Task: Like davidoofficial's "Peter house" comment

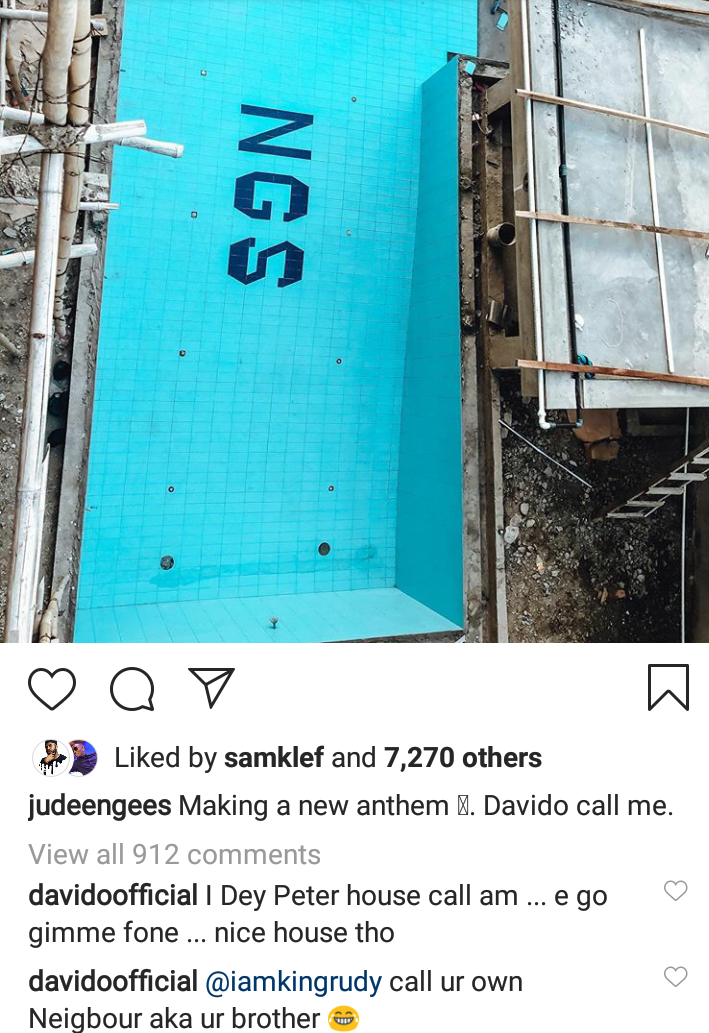Action: 676,891
